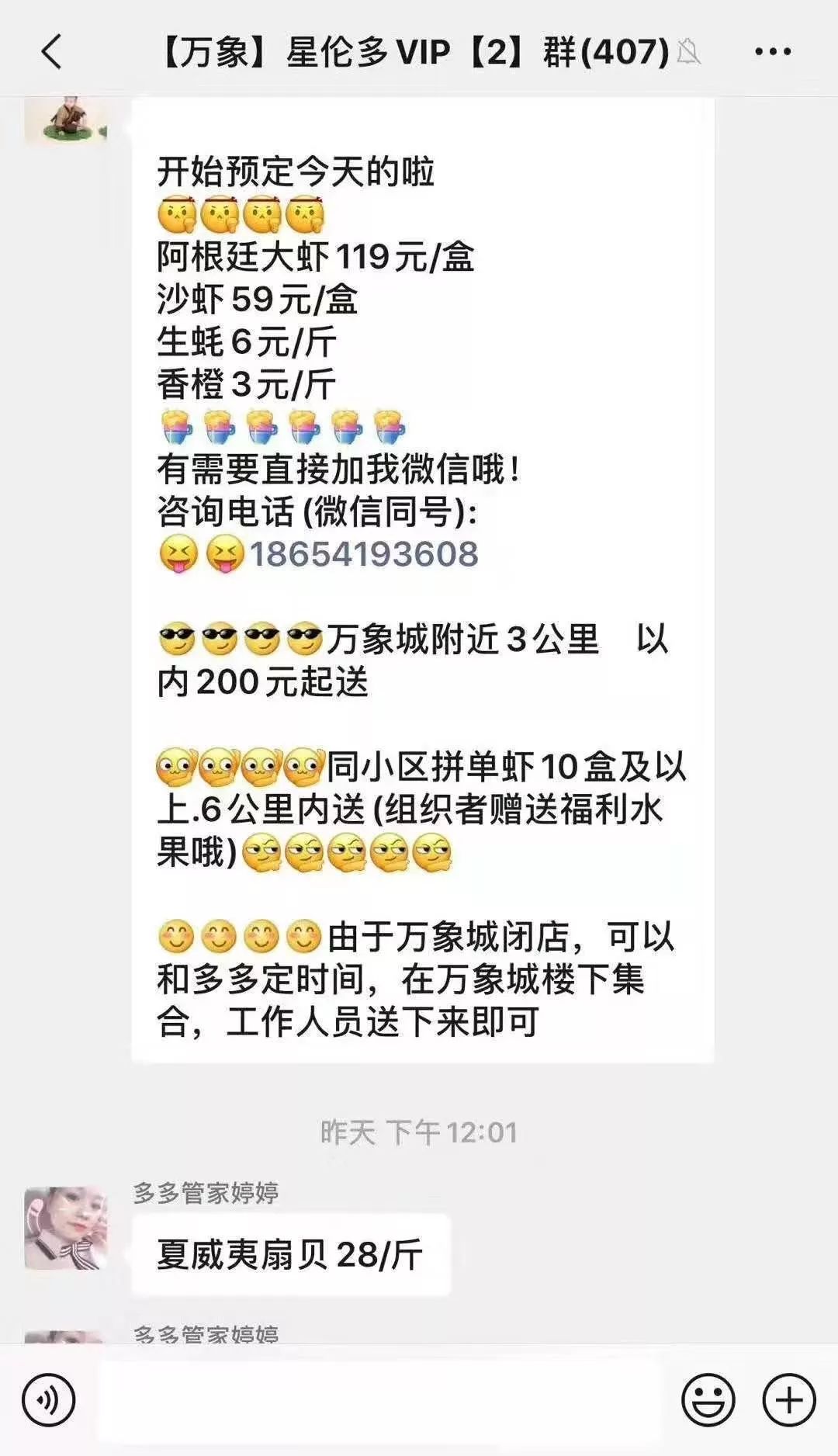Open the group chat overflow menu

(773, 53)
